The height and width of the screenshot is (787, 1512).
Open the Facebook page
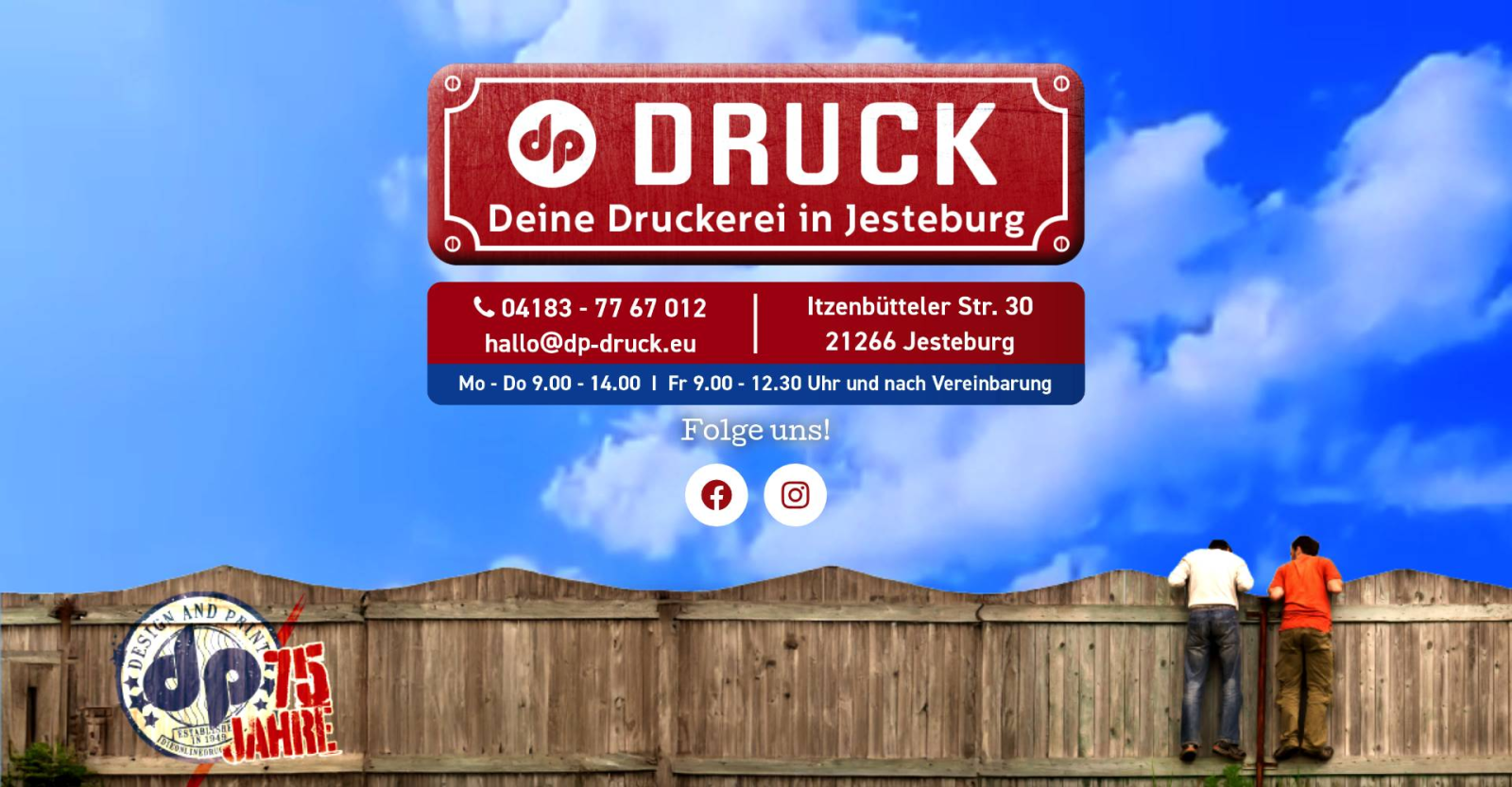(716, 495)
